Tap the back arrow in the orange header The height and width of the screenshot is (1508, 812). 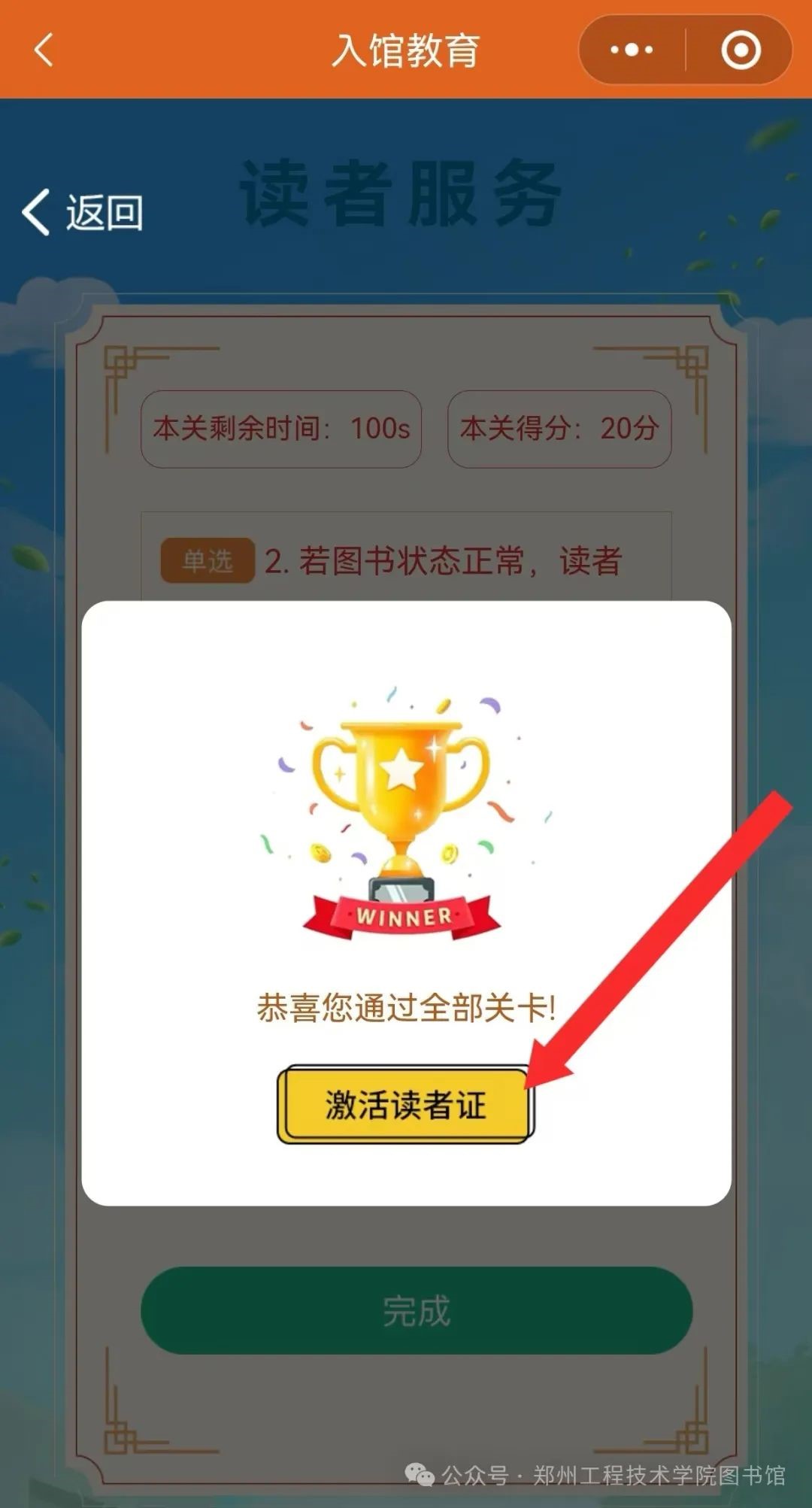[x=44, y=50]
